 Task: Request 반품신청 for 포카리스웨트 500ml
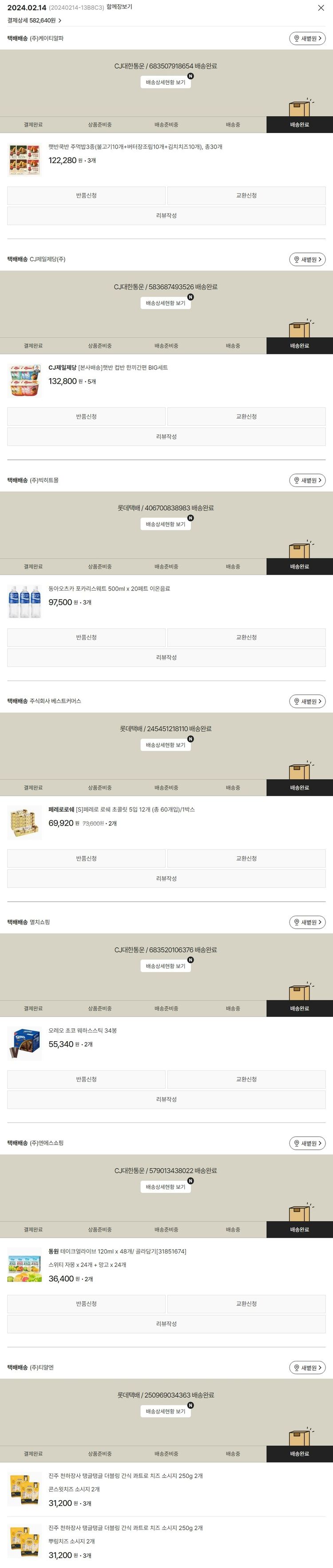[86, 637]
